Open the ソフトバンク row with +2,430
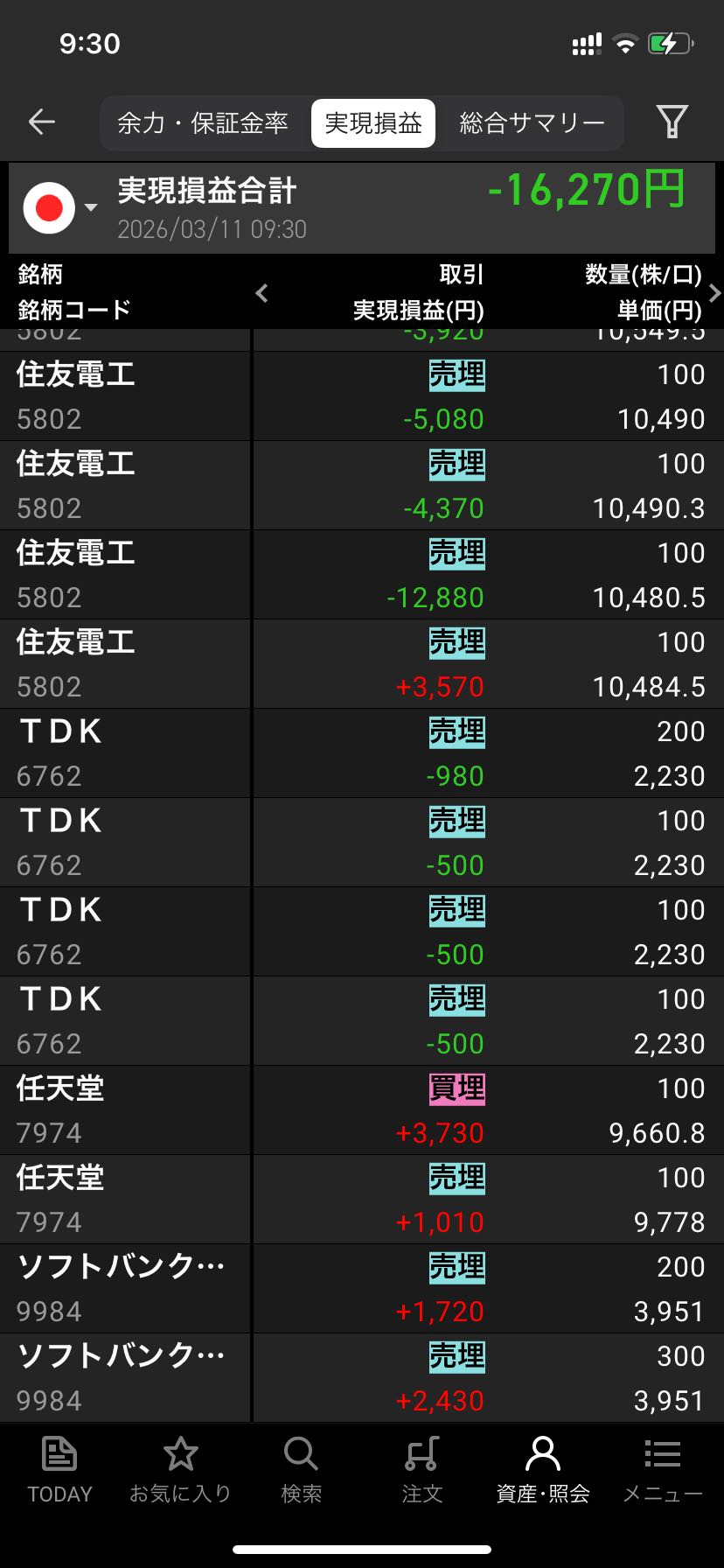724x1568 pixels. 362,1378
